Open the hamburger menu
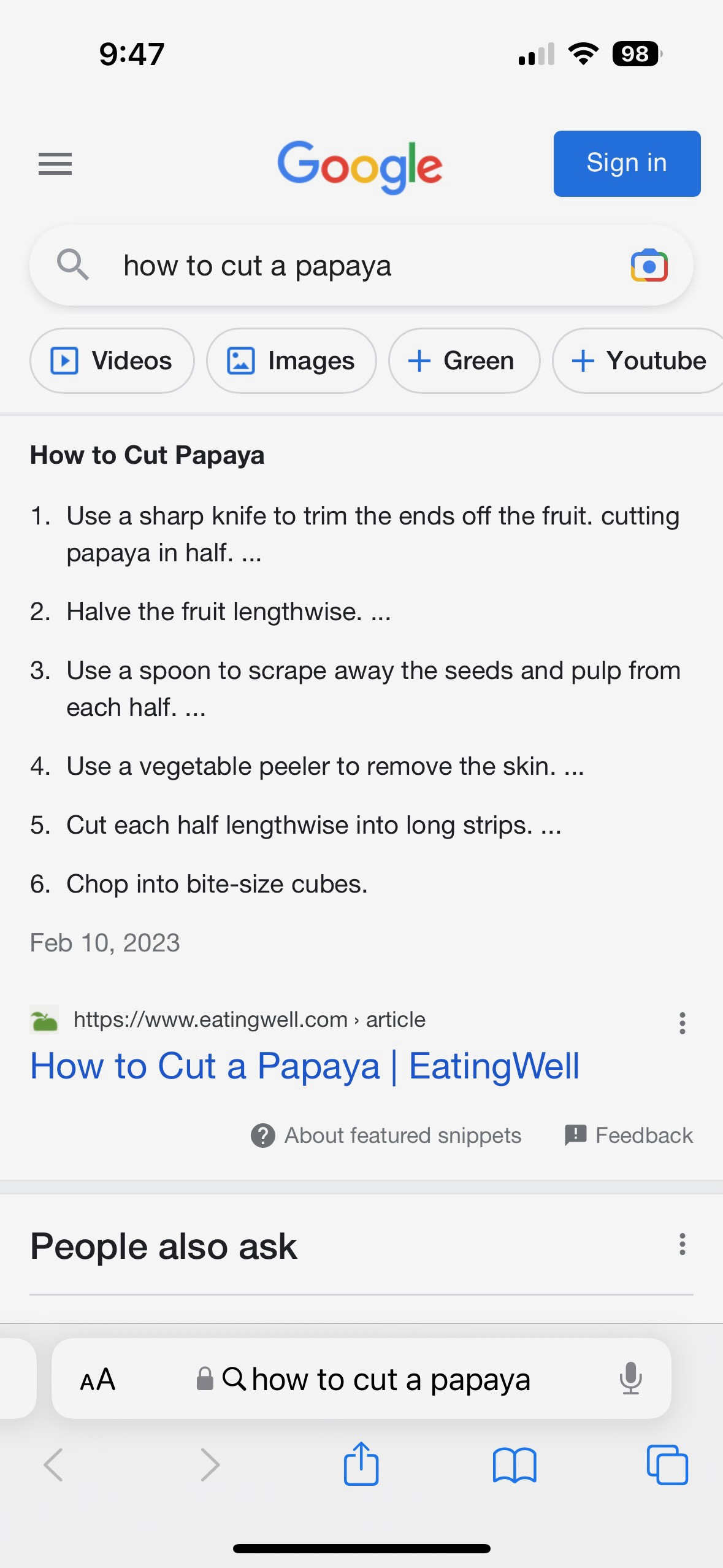Viewport: 723px width, 1568px height. pyautogui.click(x=55, y=164)
